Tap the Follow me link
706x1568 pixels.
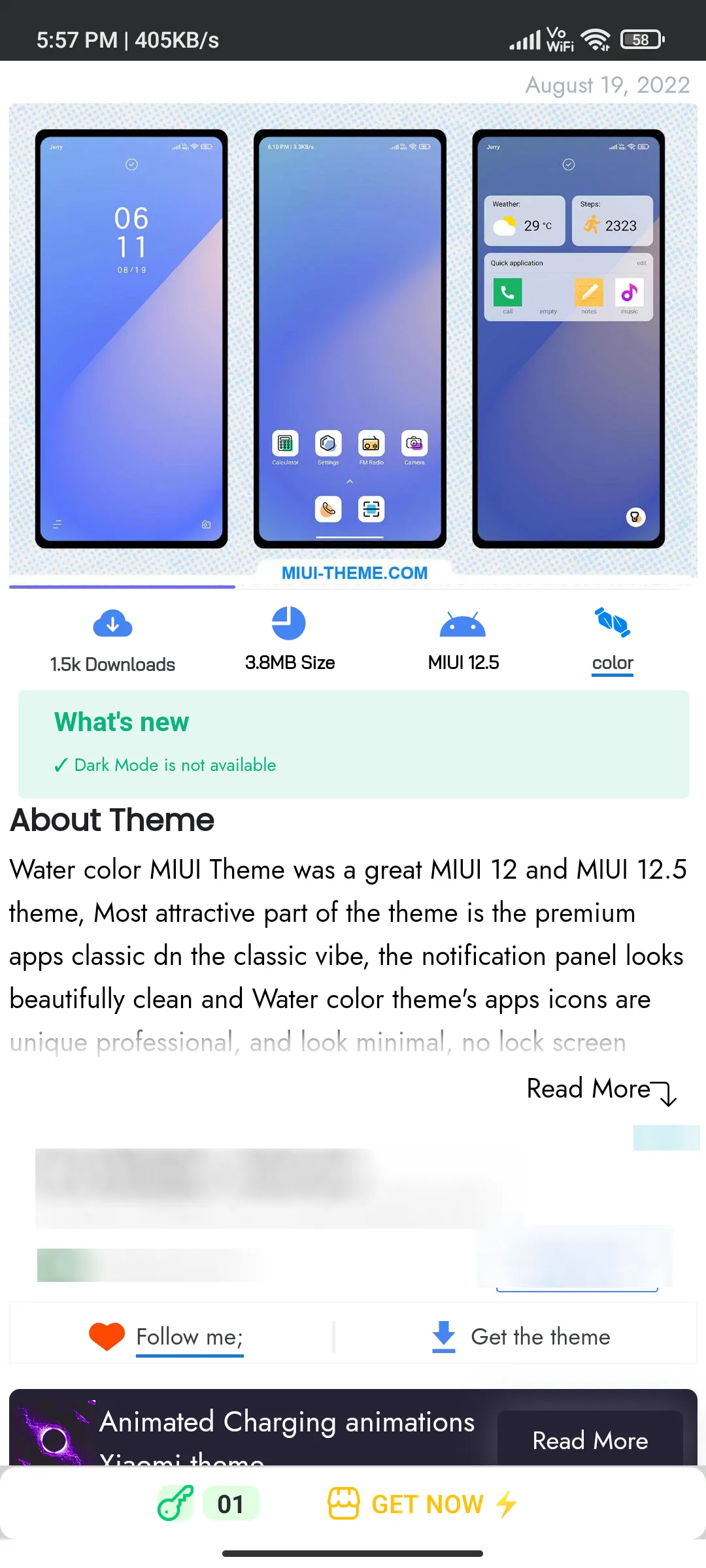[190, 1337]
